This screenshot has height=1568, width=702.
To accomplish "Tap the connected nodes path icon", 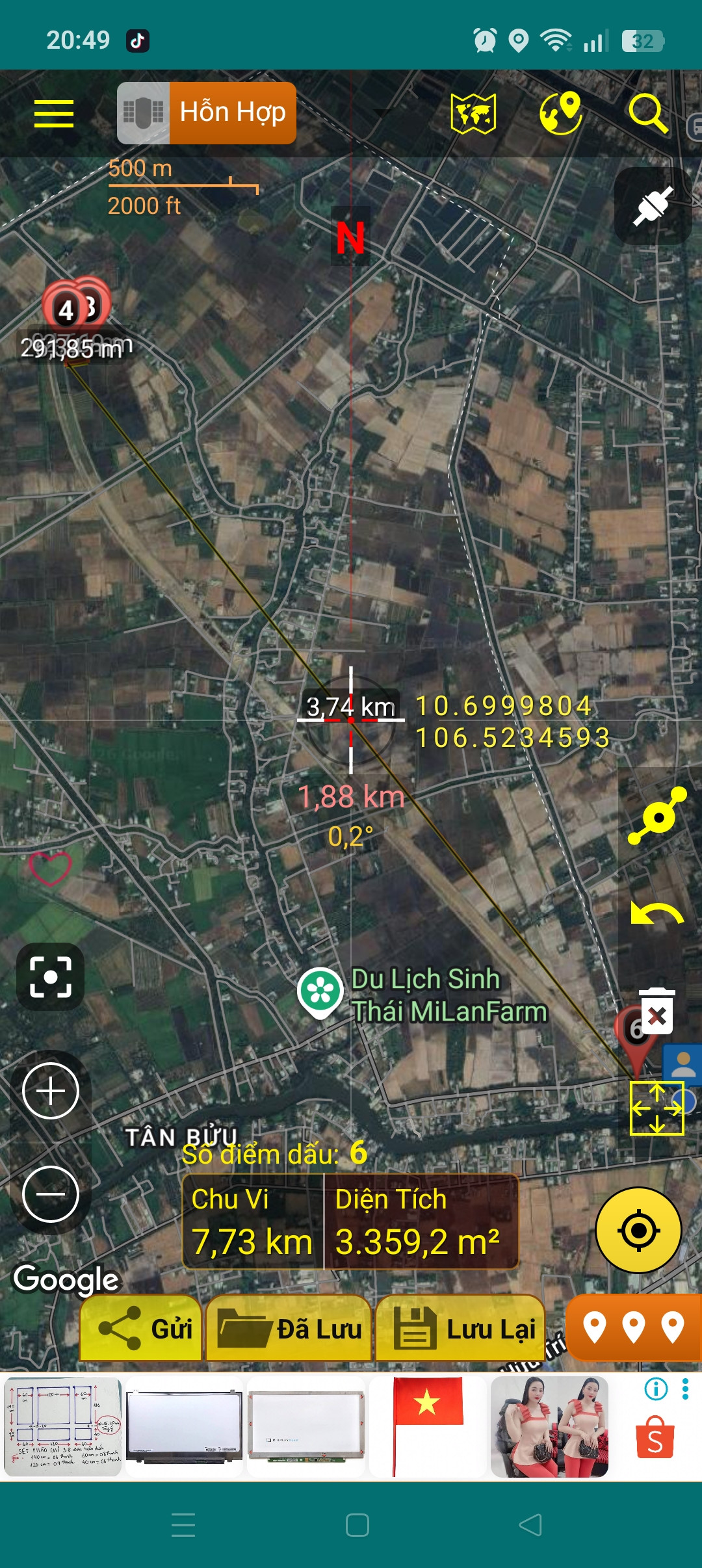I will [657, 817].
